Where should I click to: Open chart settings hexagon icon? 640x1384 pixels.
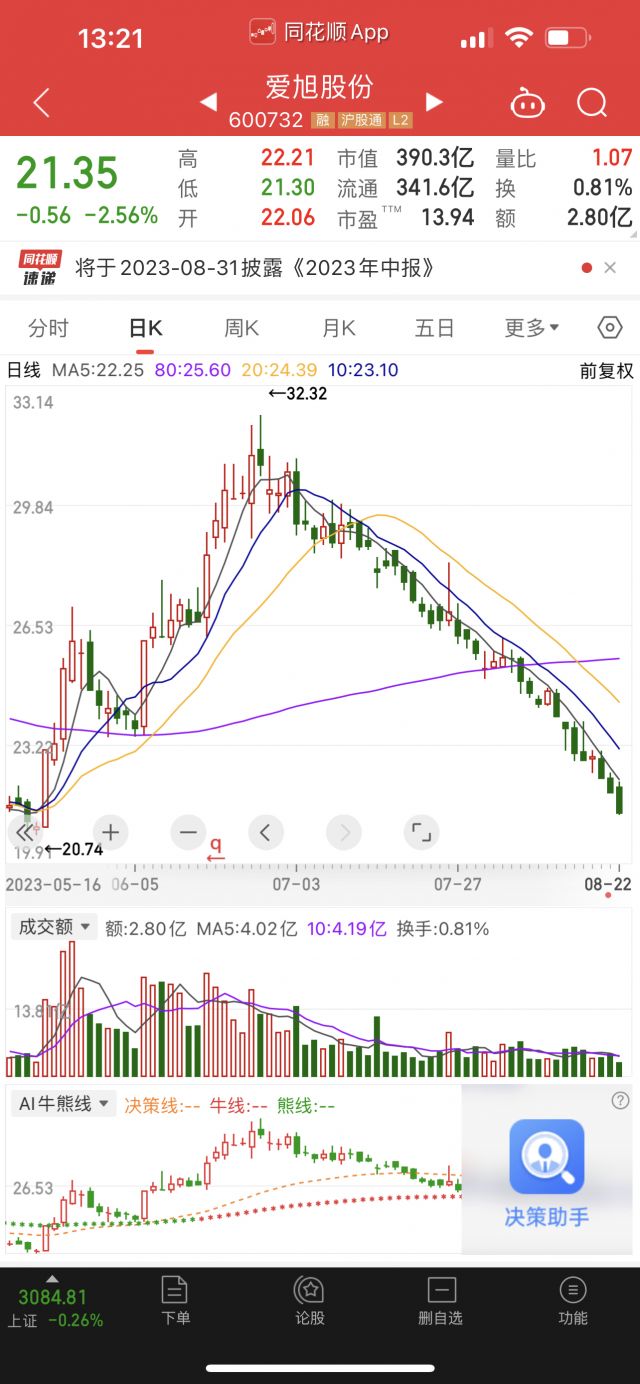pos(610,328)
